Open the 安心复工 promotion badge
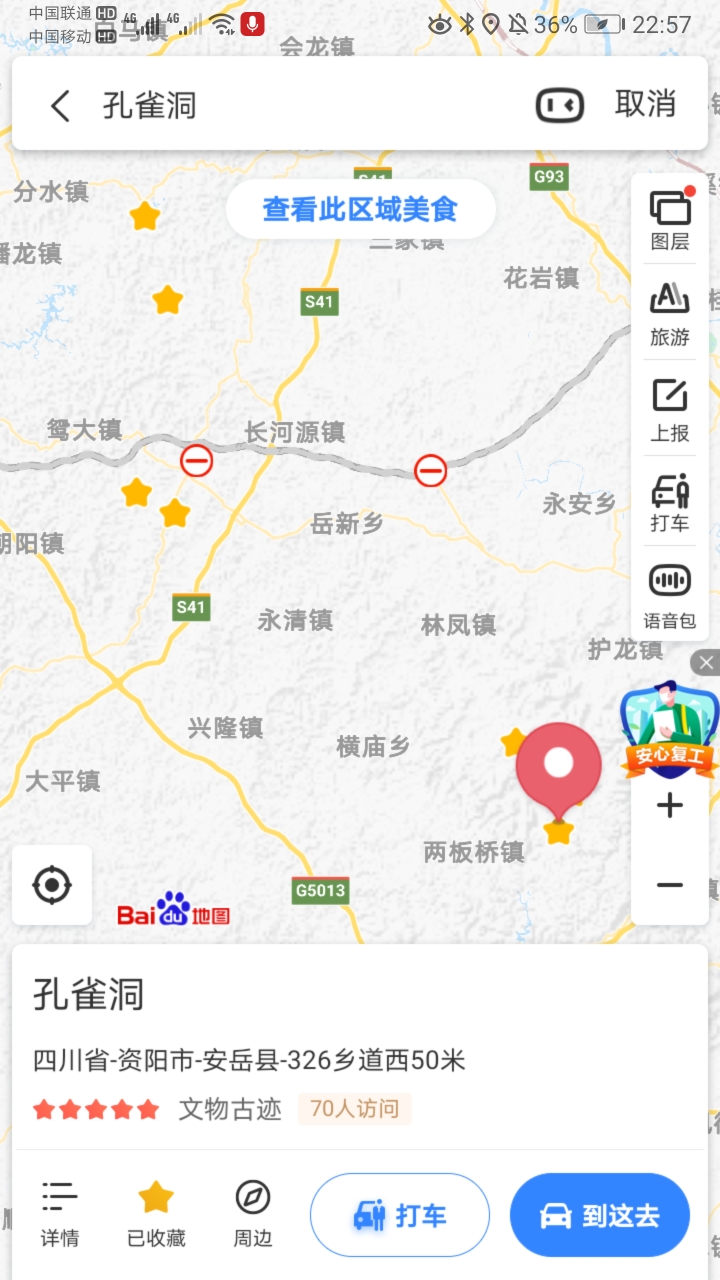This screenshot has height=1280, width=720. pos(668,730)
